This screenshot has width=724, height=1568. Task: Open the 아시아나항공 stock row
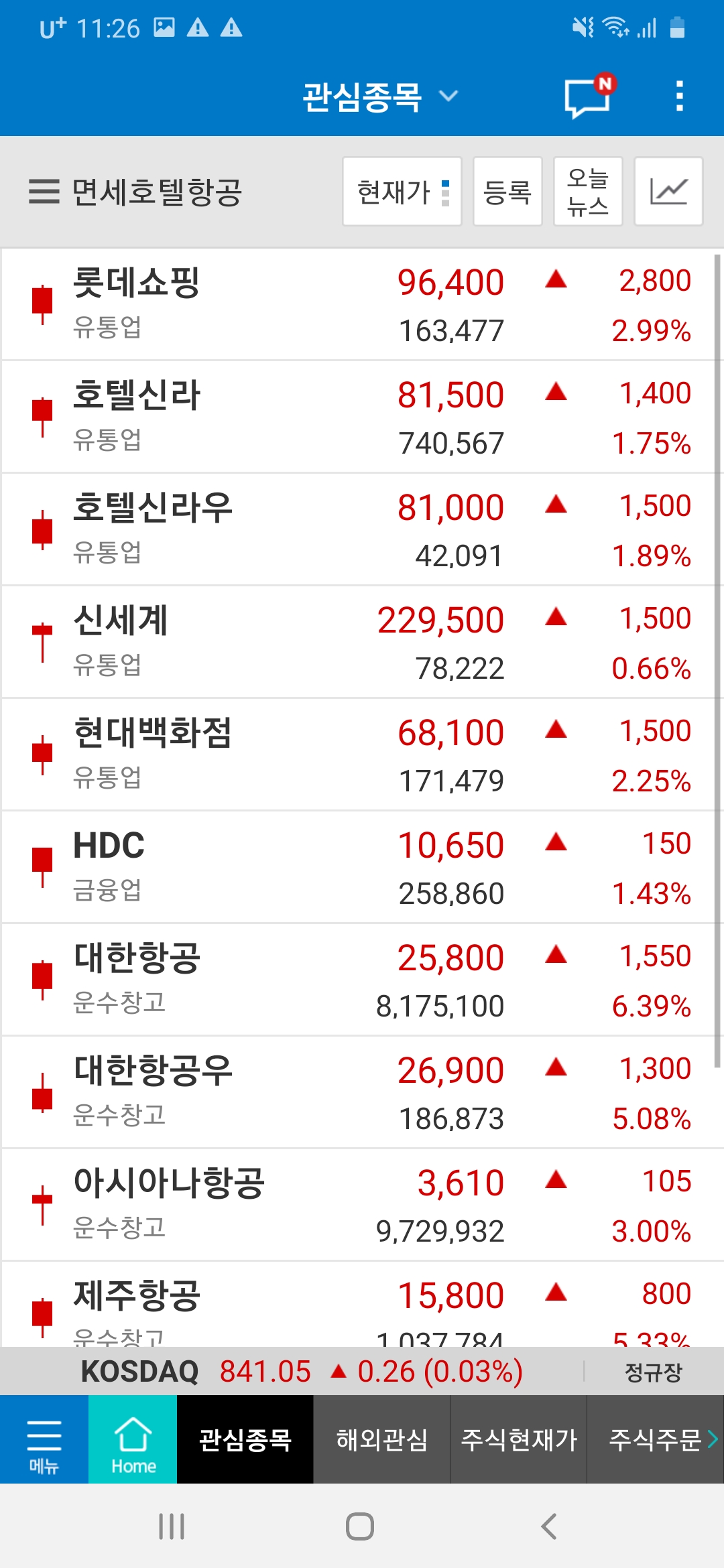[362, 1205]
